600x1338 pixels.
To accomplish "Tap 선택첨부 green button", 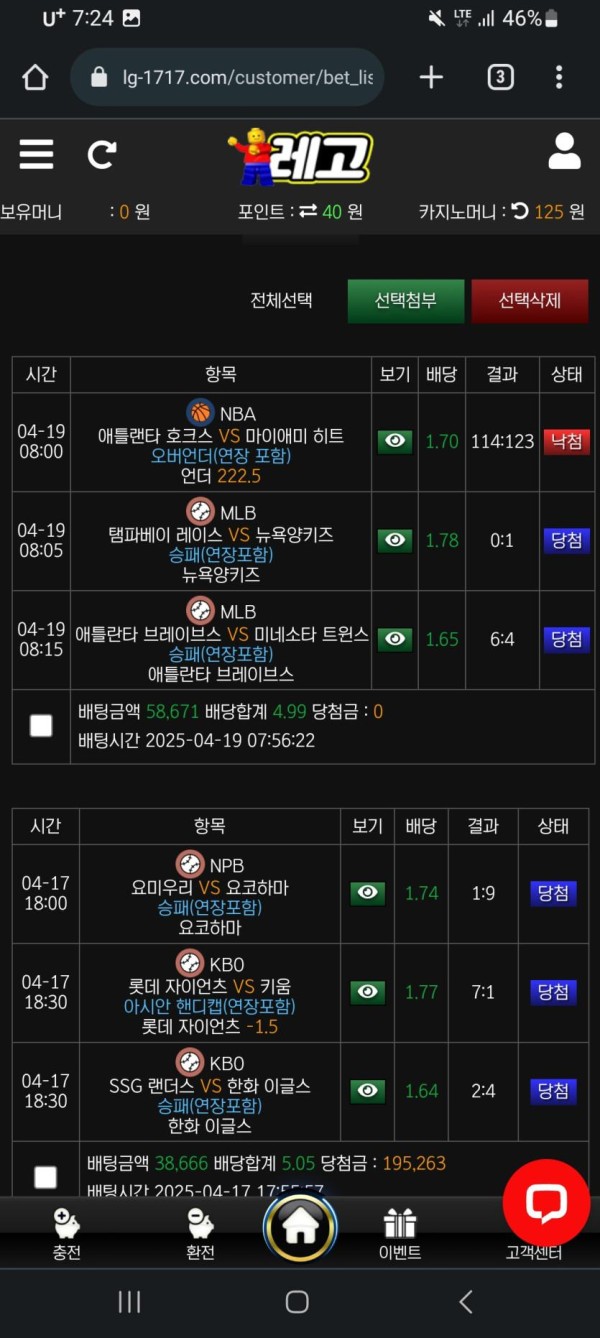I will coord(406,301).
